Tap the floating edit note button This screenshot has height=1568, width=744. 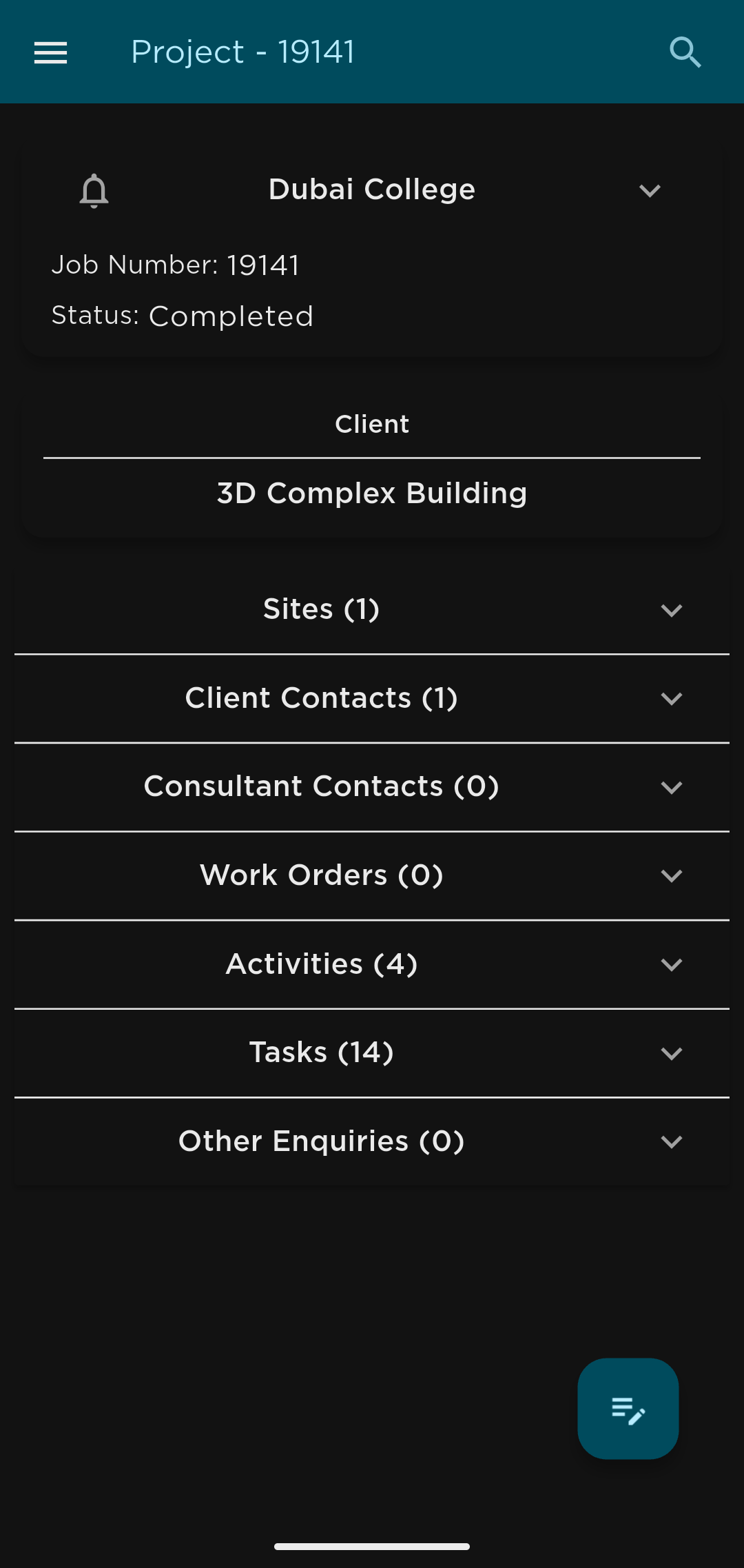point(628,1409)
